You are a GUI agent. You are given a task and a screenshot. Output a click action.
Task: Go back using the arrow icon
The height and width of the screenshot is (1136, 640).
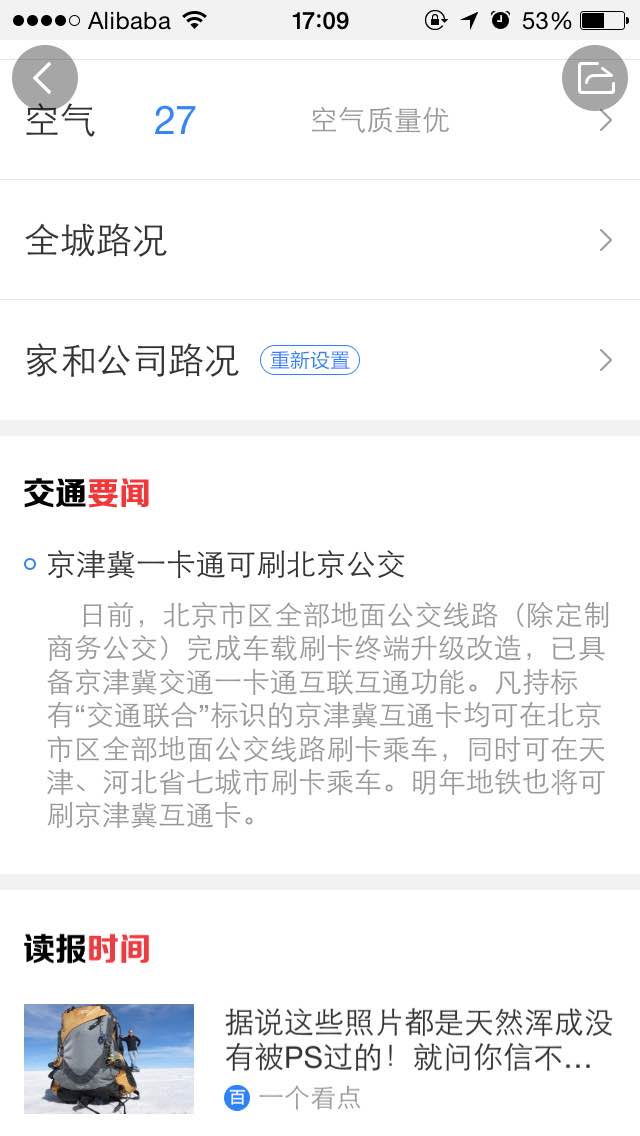[x=44, y=78]
